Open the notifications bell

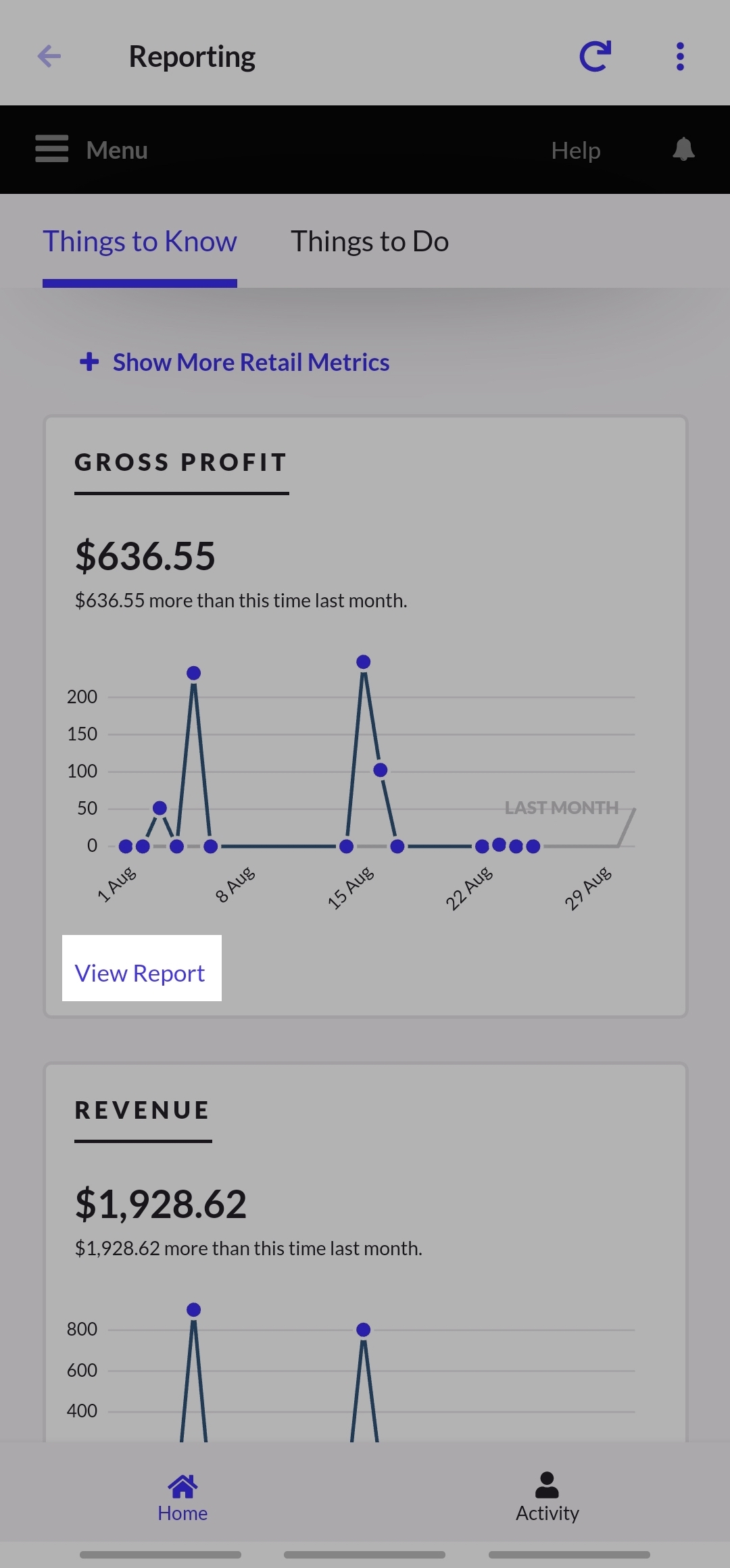point(683,149)
